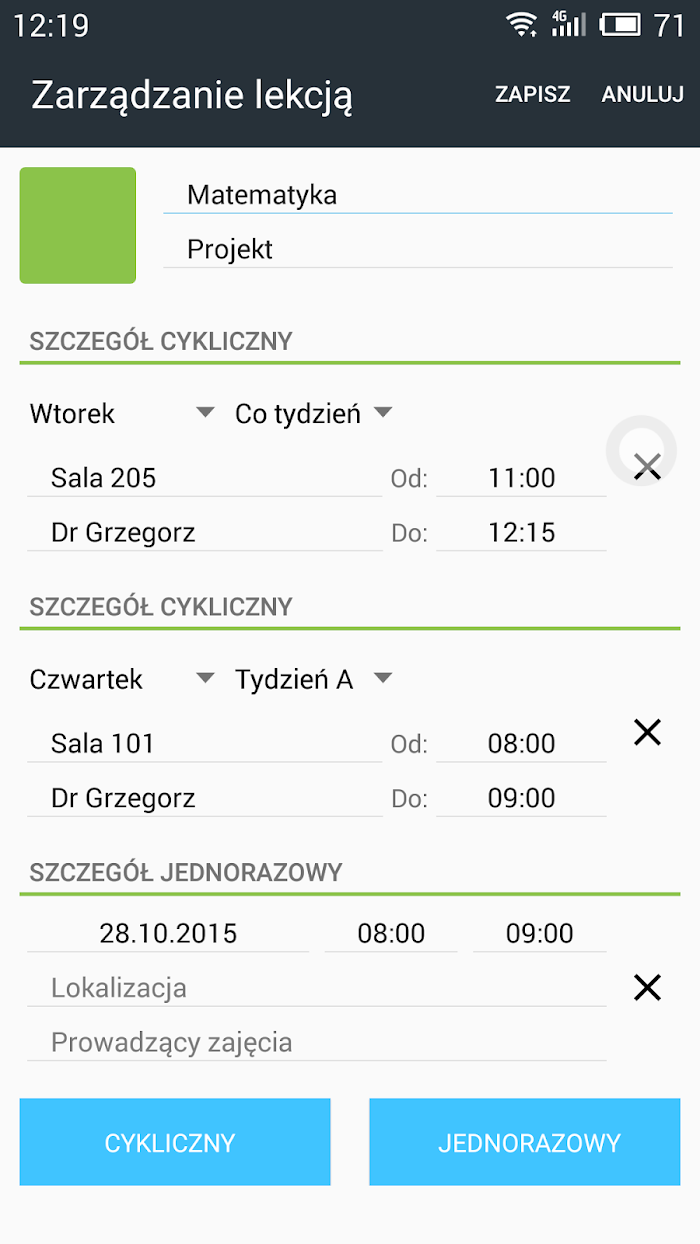Screen dimensions: 700x1244
Task: Edit the Sala 205 location field
Action: tap(205, 477)
